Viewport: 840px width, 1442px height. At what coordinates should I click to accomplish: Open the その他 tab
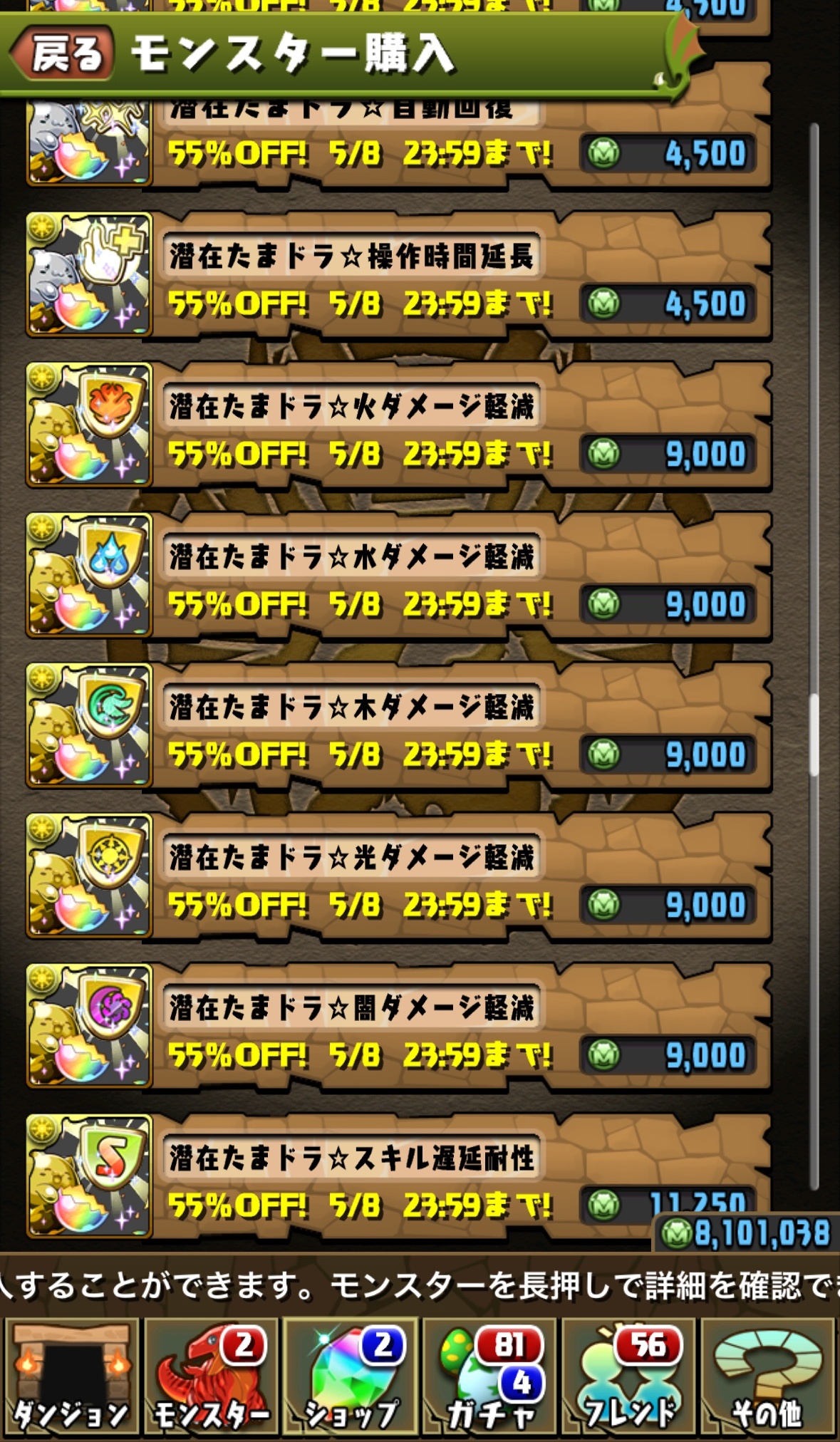767,1376
